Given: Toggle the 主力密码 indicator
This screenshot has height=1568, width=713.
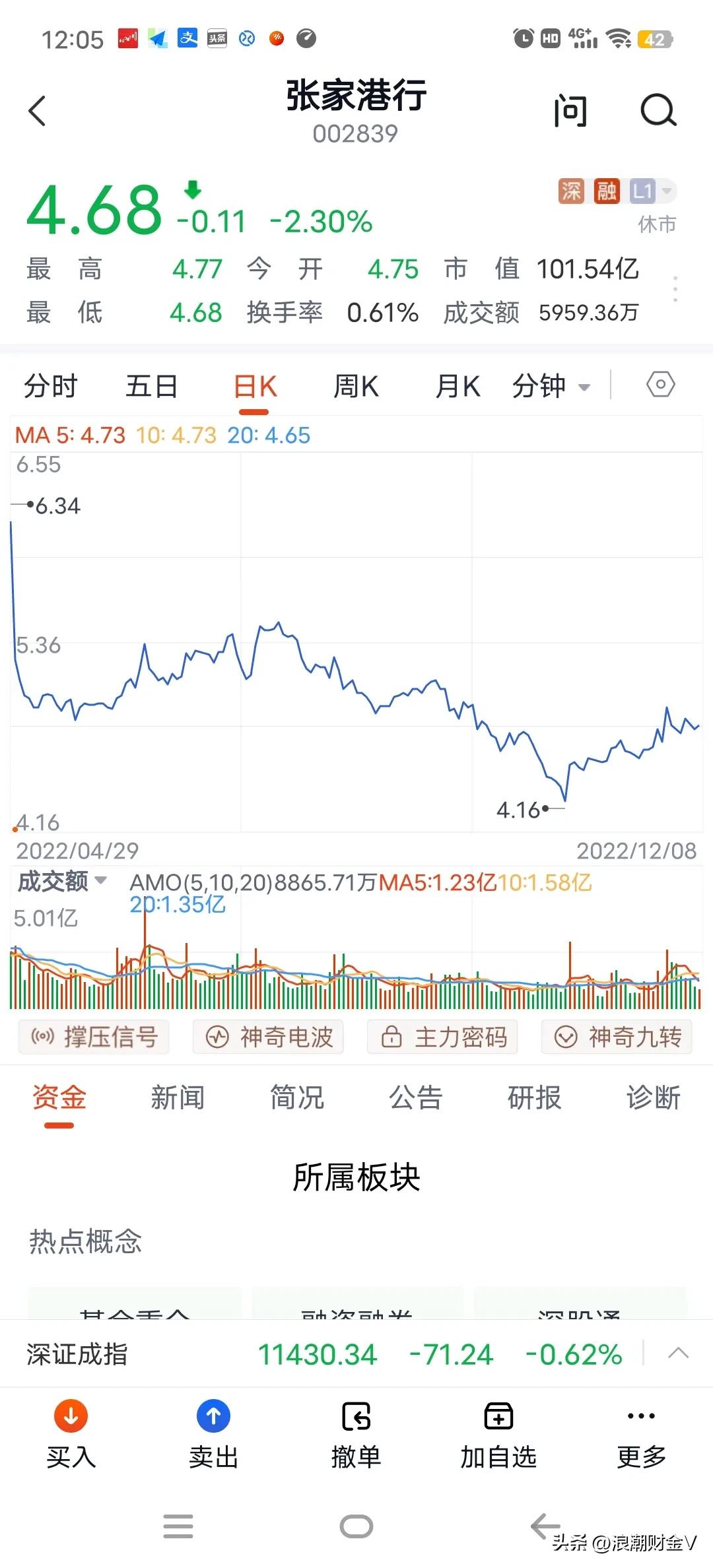Looking at the screenshot, I should (x=442, y=1036).
